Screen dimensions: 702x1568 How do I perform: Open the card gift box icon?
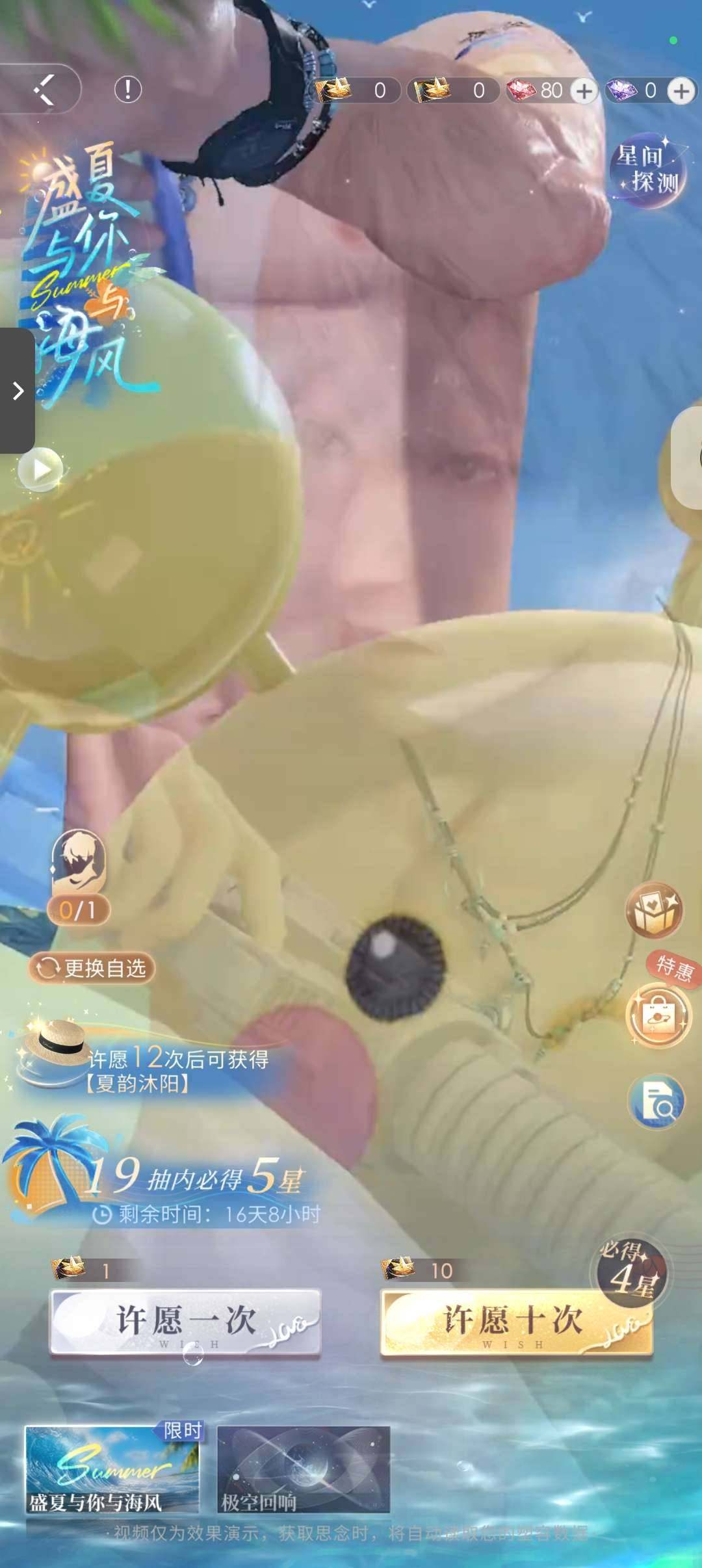point(654,911)
